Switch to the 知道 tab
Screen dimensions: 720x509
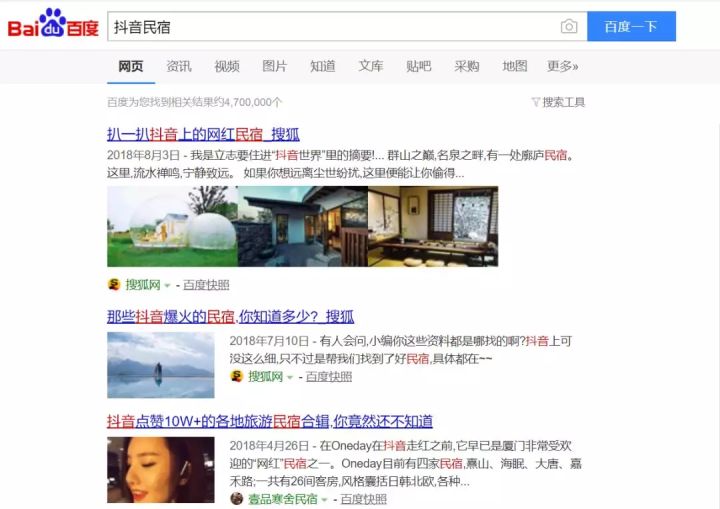coord(322,66)
